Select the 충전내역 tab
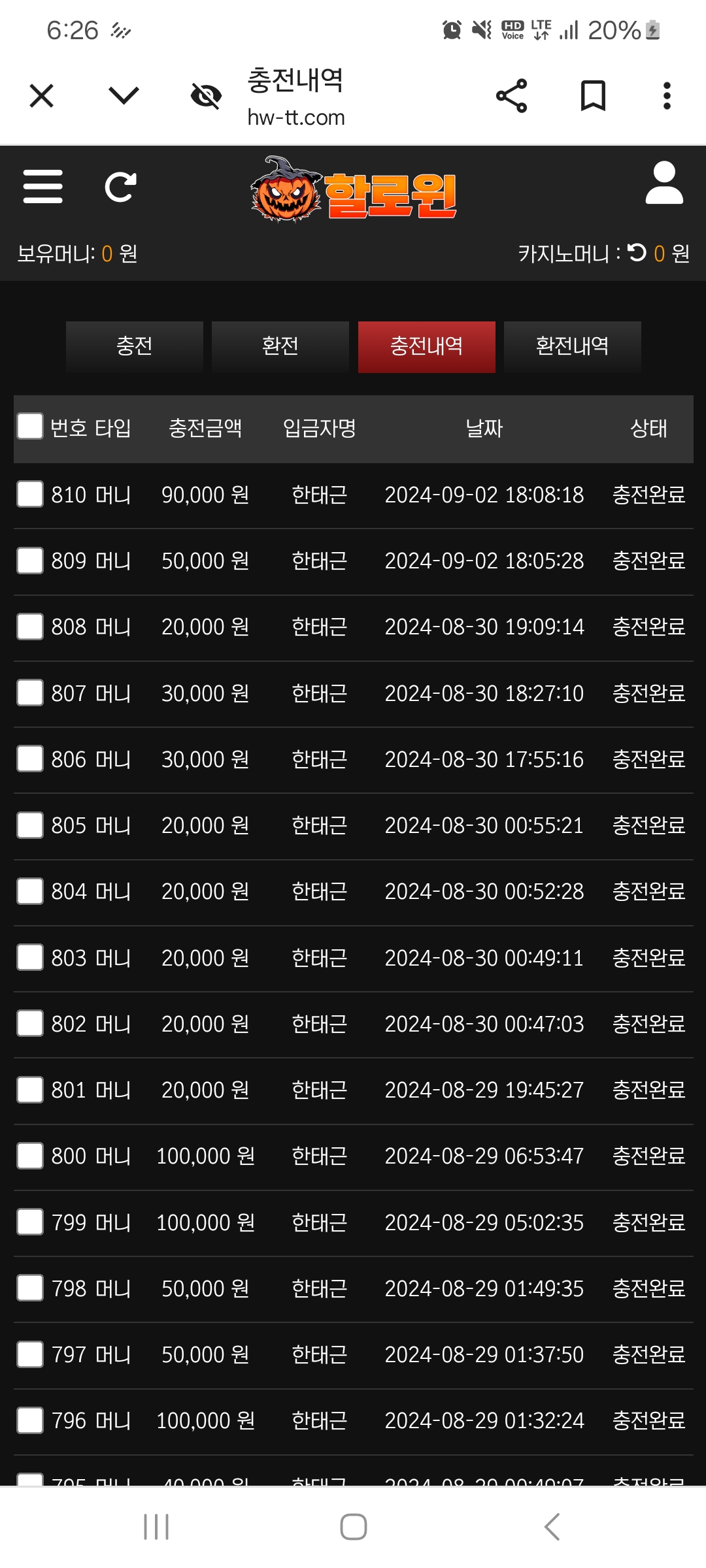This screenshot has height=1568, width=706. click(x=427, y=346)
